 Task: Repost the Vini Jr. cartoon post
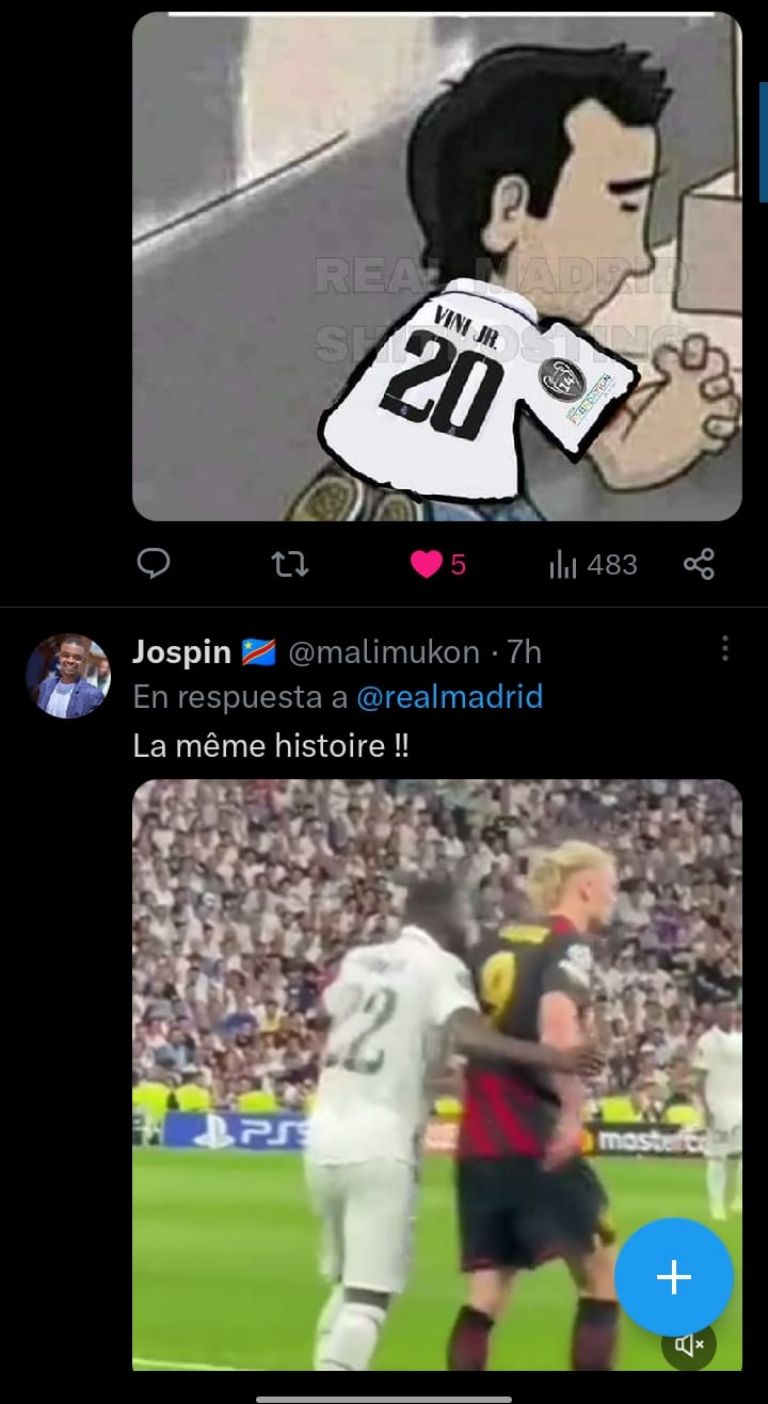click(x=290, y=565)
